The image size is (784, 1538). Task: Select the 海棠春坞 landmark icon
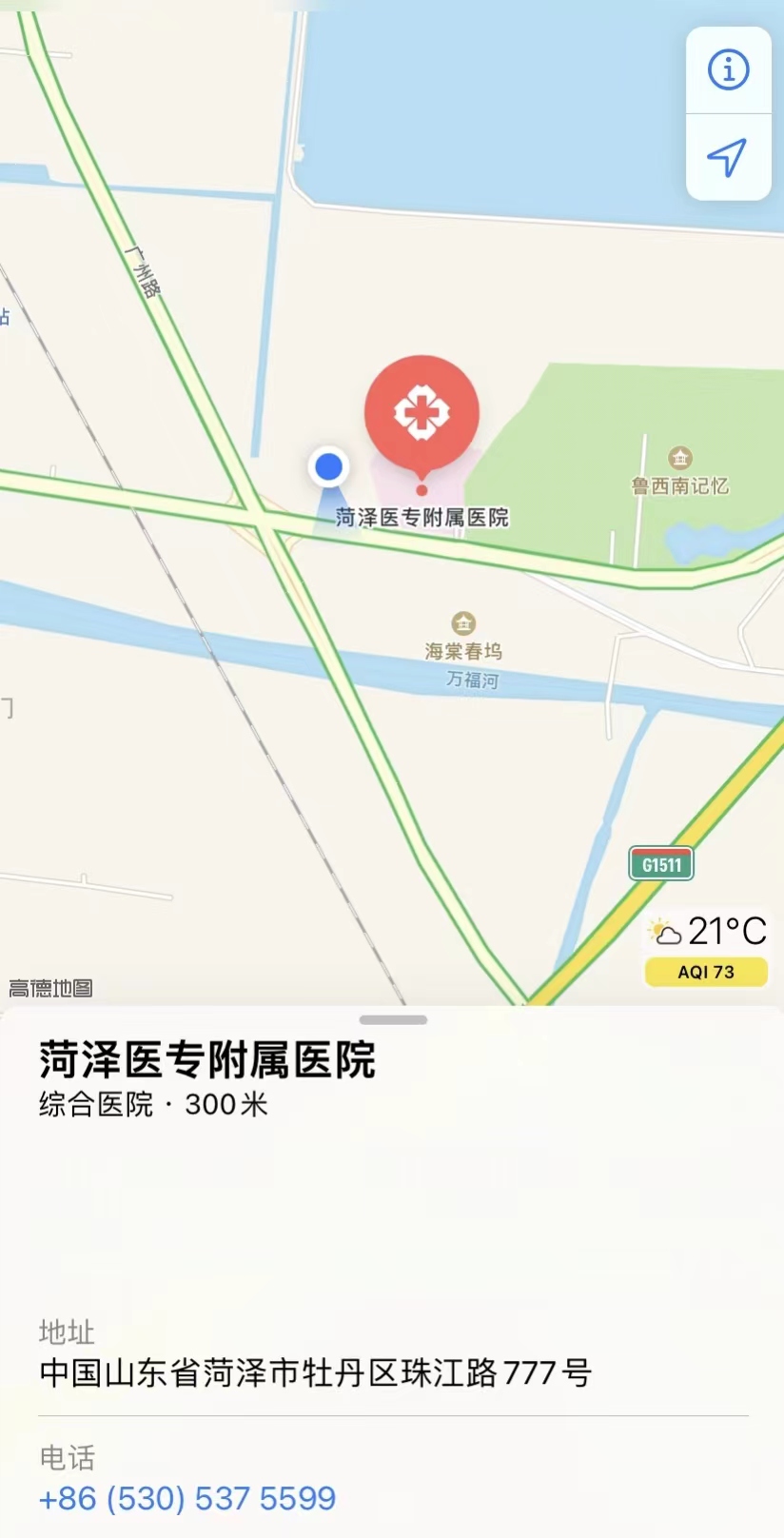click(x=465, y=623)
